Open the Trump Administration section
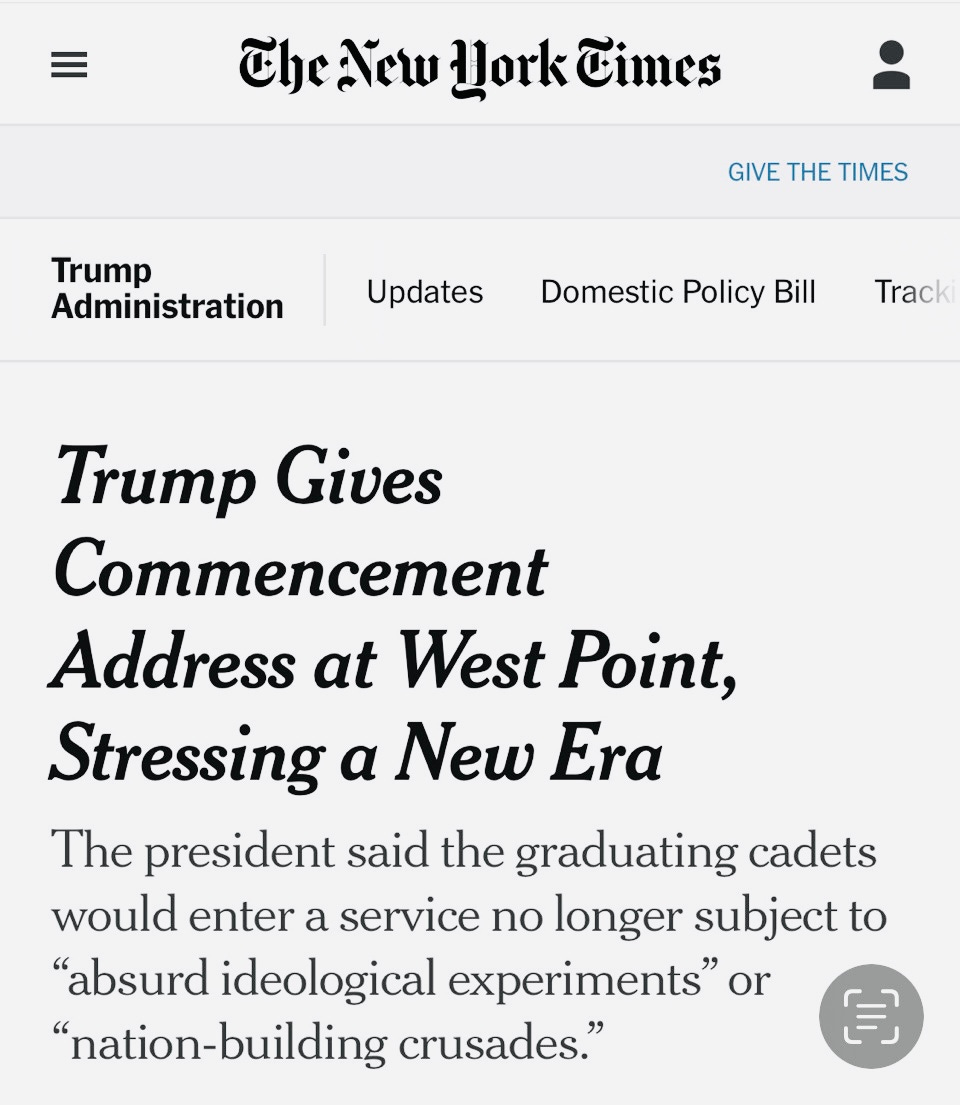Image resolution: width=960 pixels, height=1105 pixels. (x=167, y=289)
